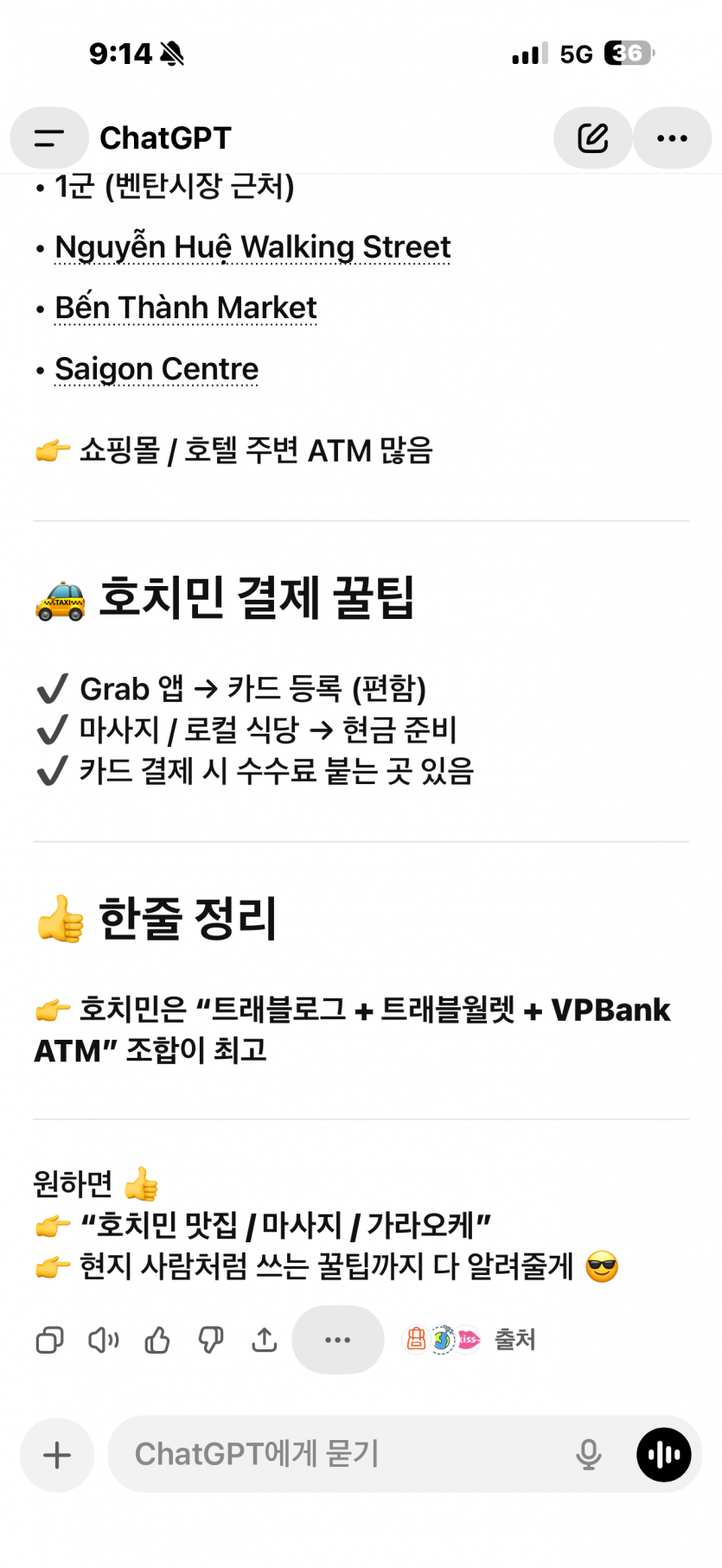Tap the plus attachment button
This screenshot has height=1568, width=722.
pos(57,1455)
